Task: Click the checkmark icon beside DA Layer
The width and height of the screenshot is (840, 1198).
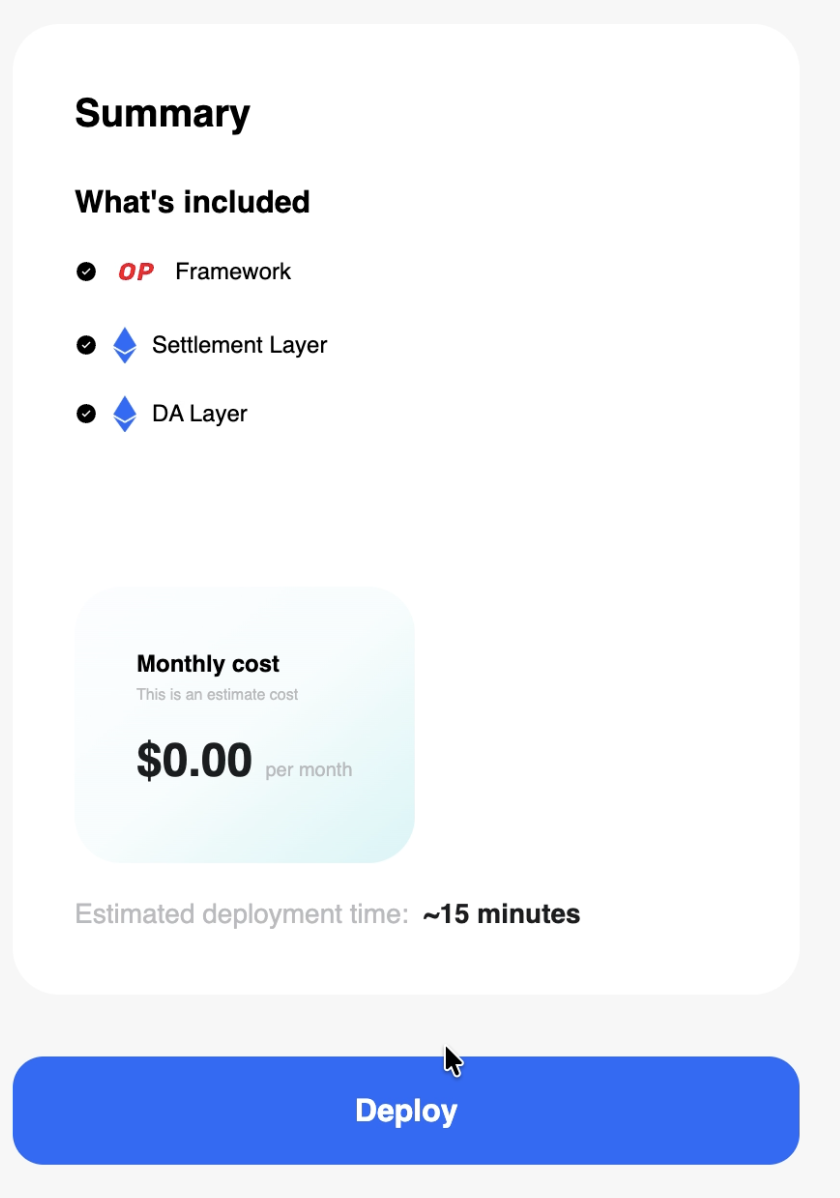Action: (x=86, y=413)
